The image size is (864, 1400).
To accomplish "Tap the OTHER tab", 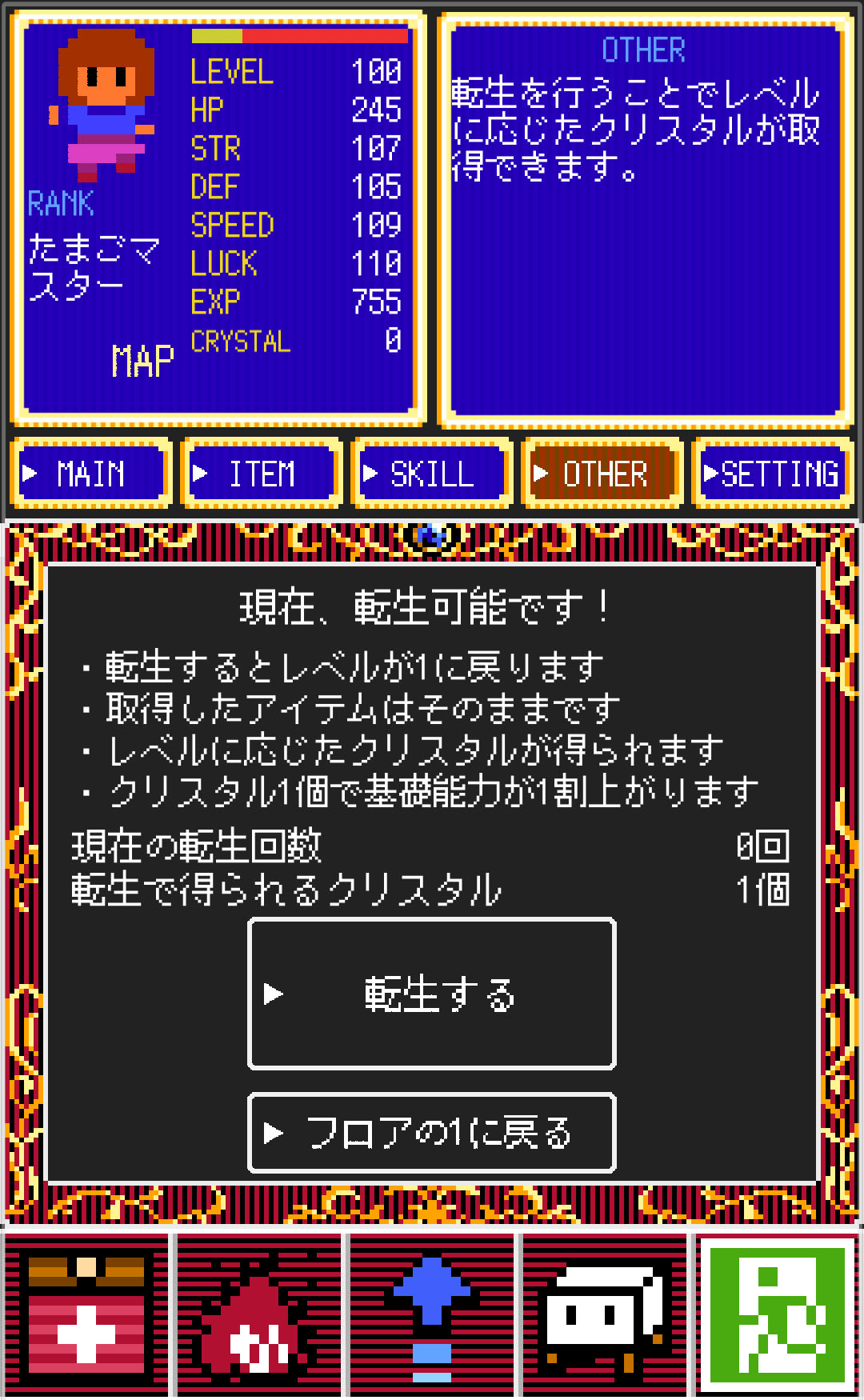I will (x=602, y=474).
